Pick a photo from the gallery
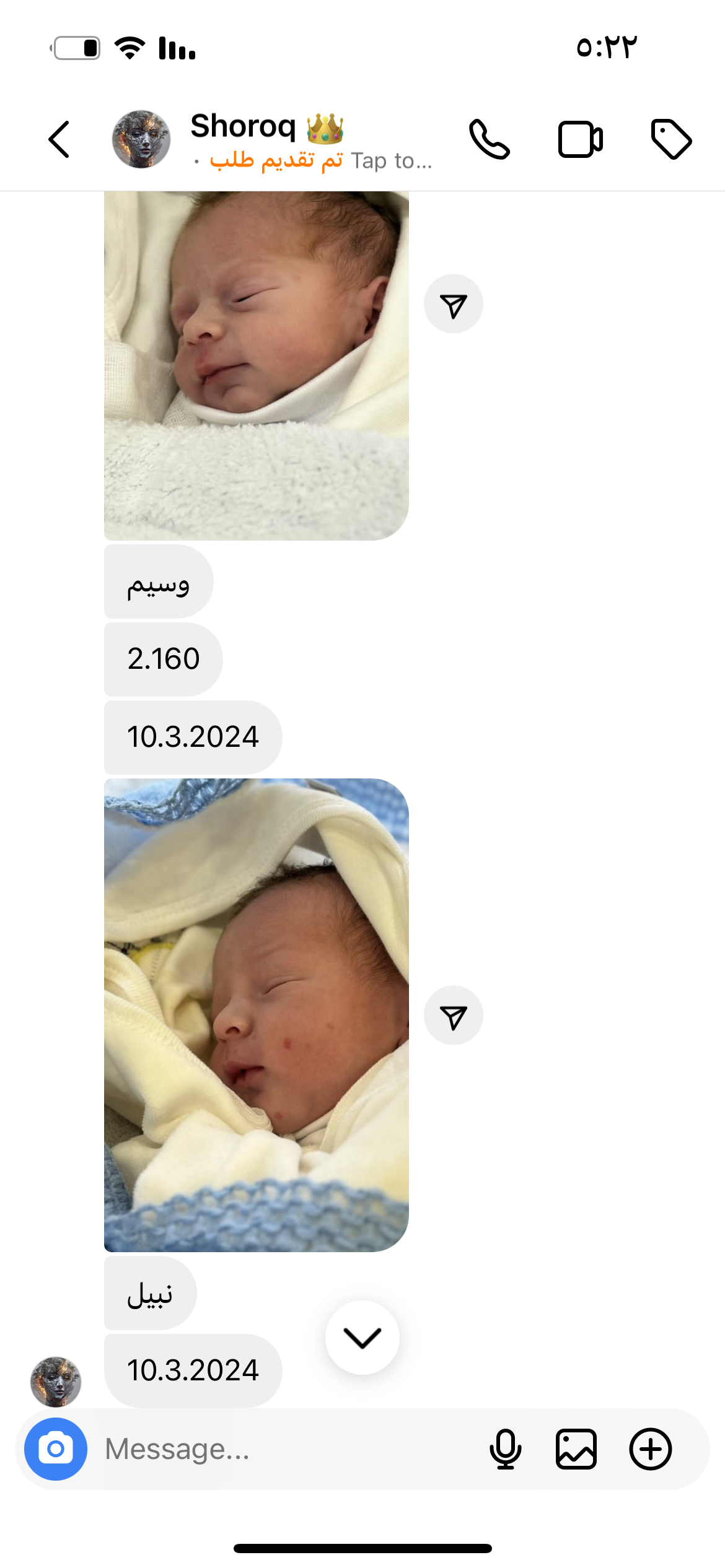This screenshot has height=1568, width=725. click(x=576, y=1448)
